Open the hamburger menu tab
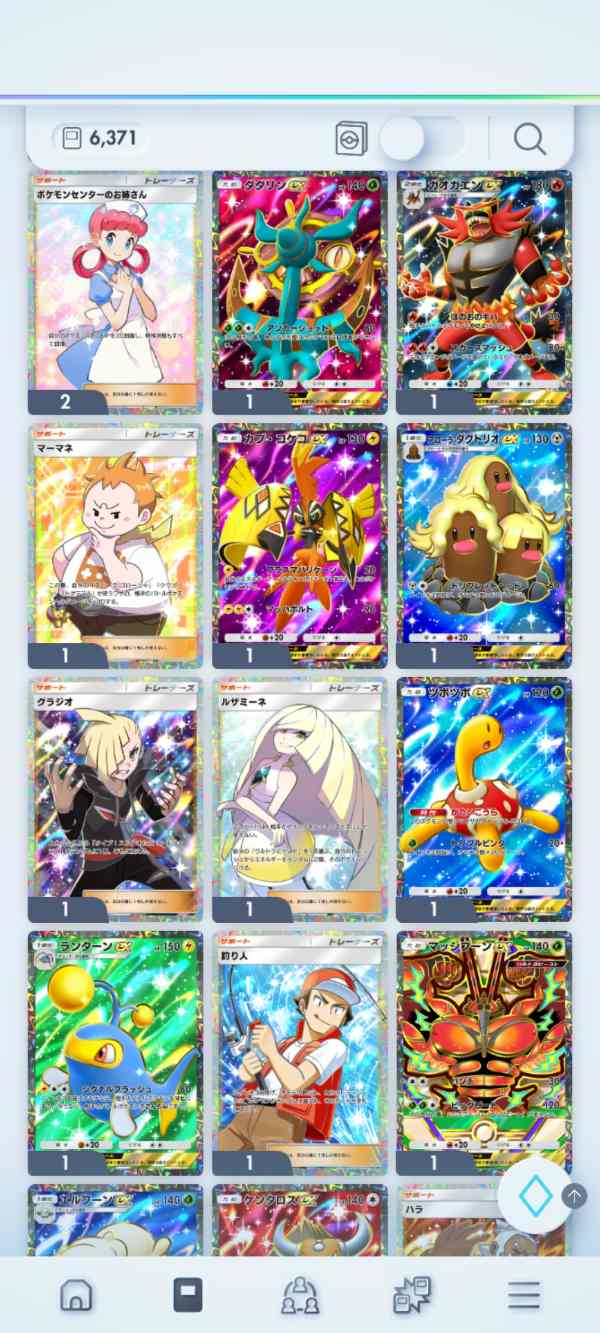This screenshot has height=1333, width=600. tap(523, 1295)
